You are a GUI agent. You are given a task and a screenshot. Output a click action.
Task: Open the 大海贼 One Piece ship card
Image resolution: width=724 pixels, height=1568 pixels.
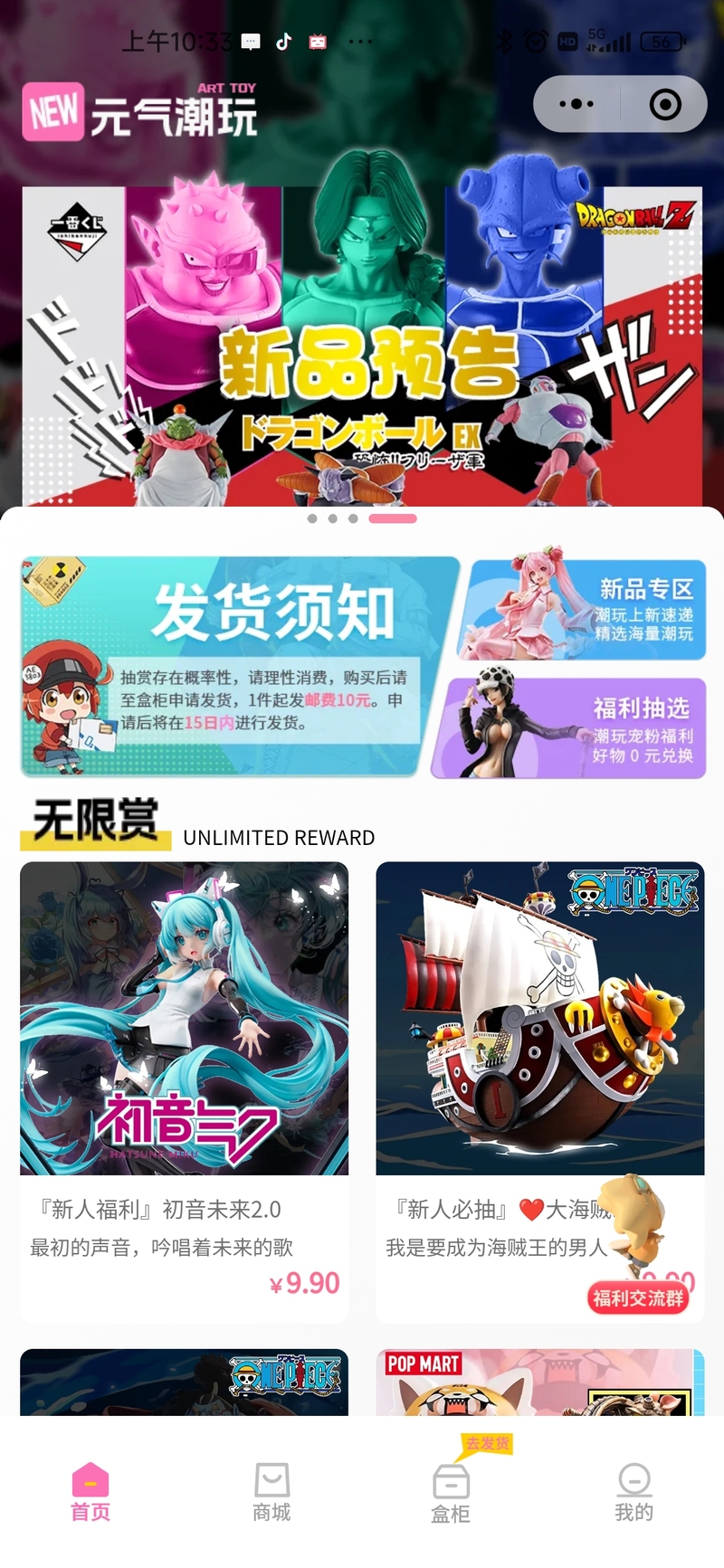tap(540, 1091)
